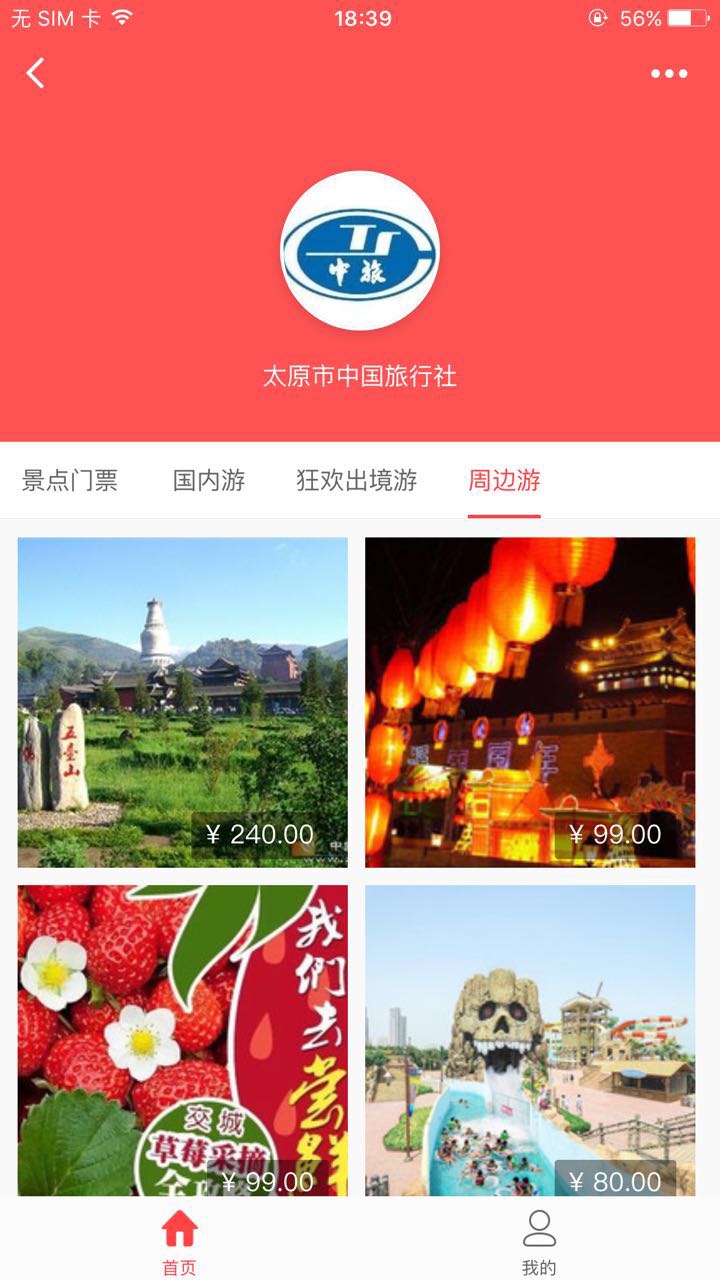Switch to the 我的 profile tab
The height and width of the screenshot is (1280, 720).
coord(539,1241)
